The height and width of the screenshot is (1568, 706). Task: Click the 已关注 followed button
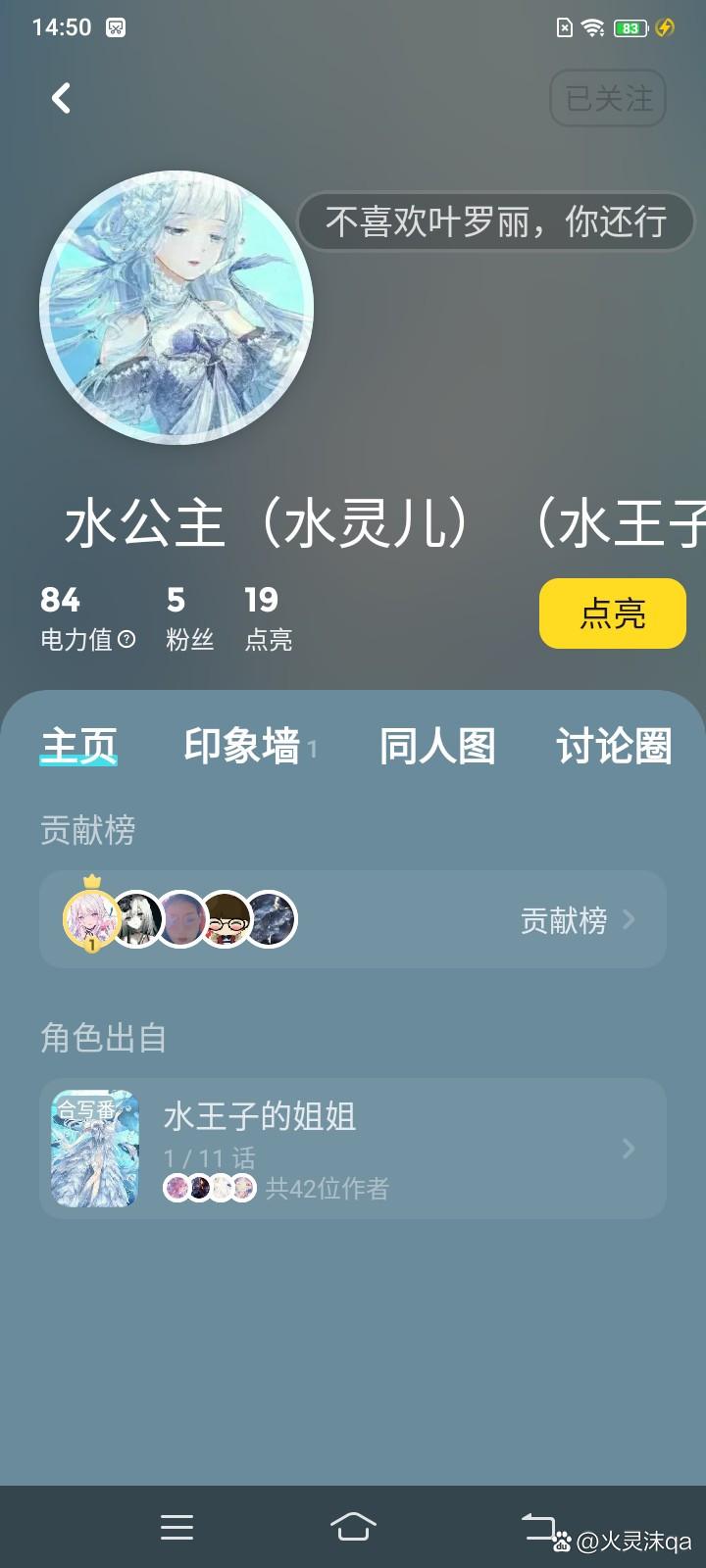[606, 98]
